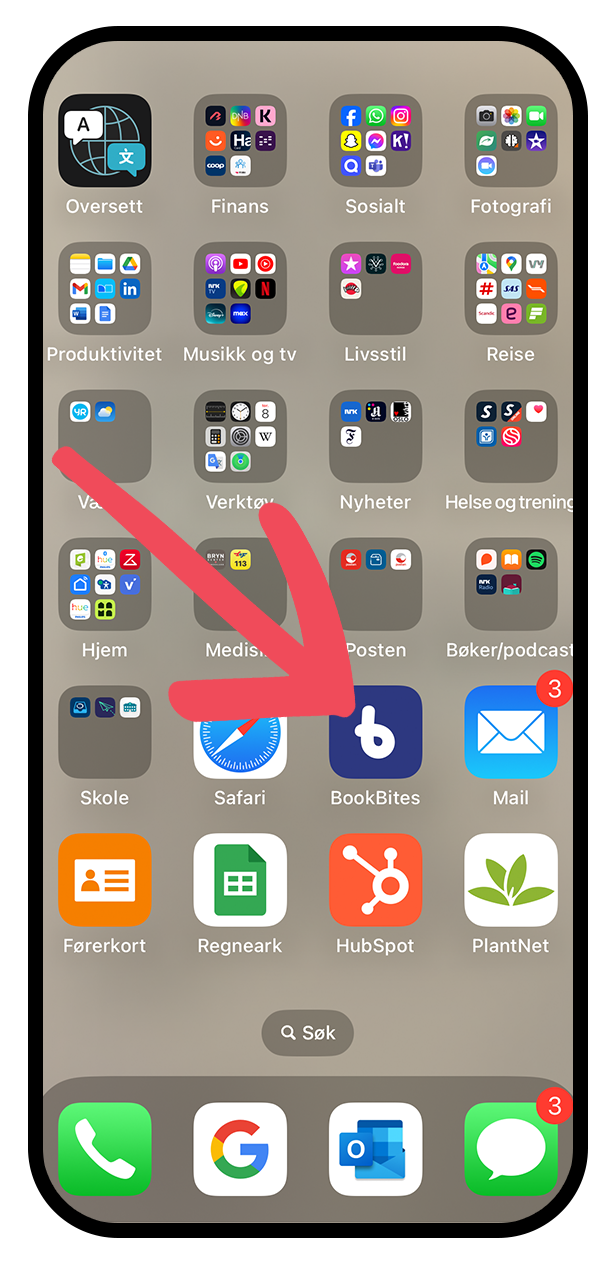Open the Phone app in dock
The image size is (616, 1264).
coord(104,1150)
